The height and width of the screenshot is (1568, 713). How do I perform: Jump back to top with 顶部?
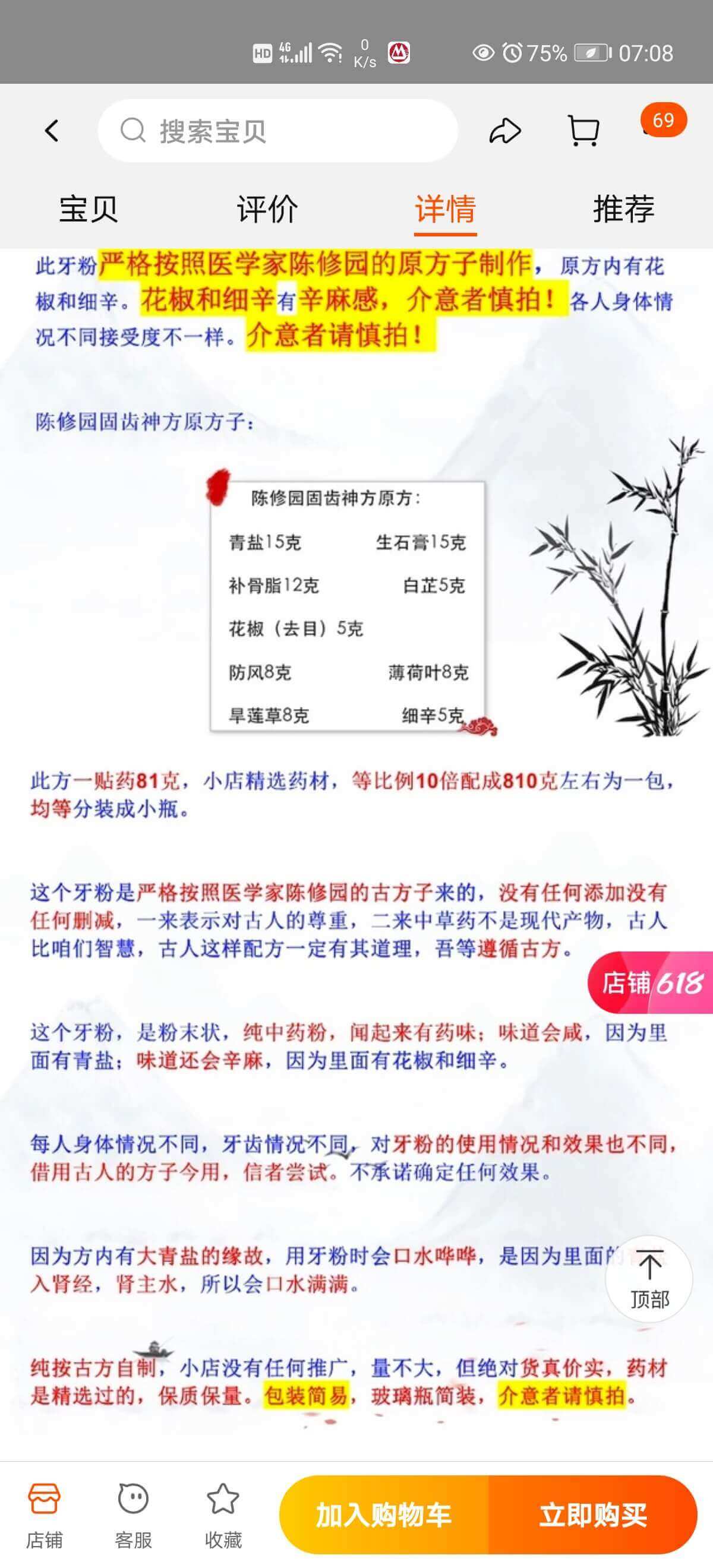pos(649,1278)
